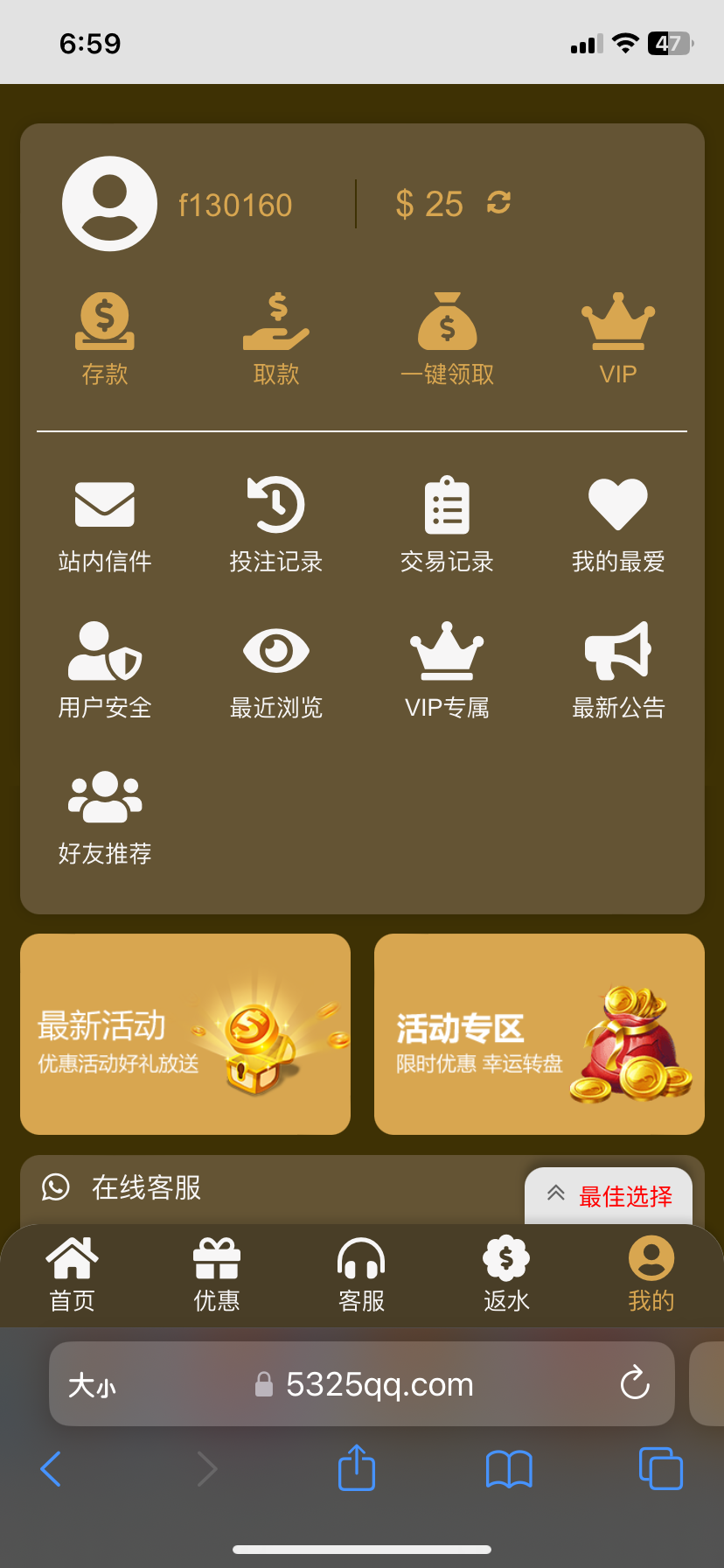The height and width of the screenshot is (1568, 724).
Task: Tap the 5325qq.com address bar
Action: (x=362, y=1385)
